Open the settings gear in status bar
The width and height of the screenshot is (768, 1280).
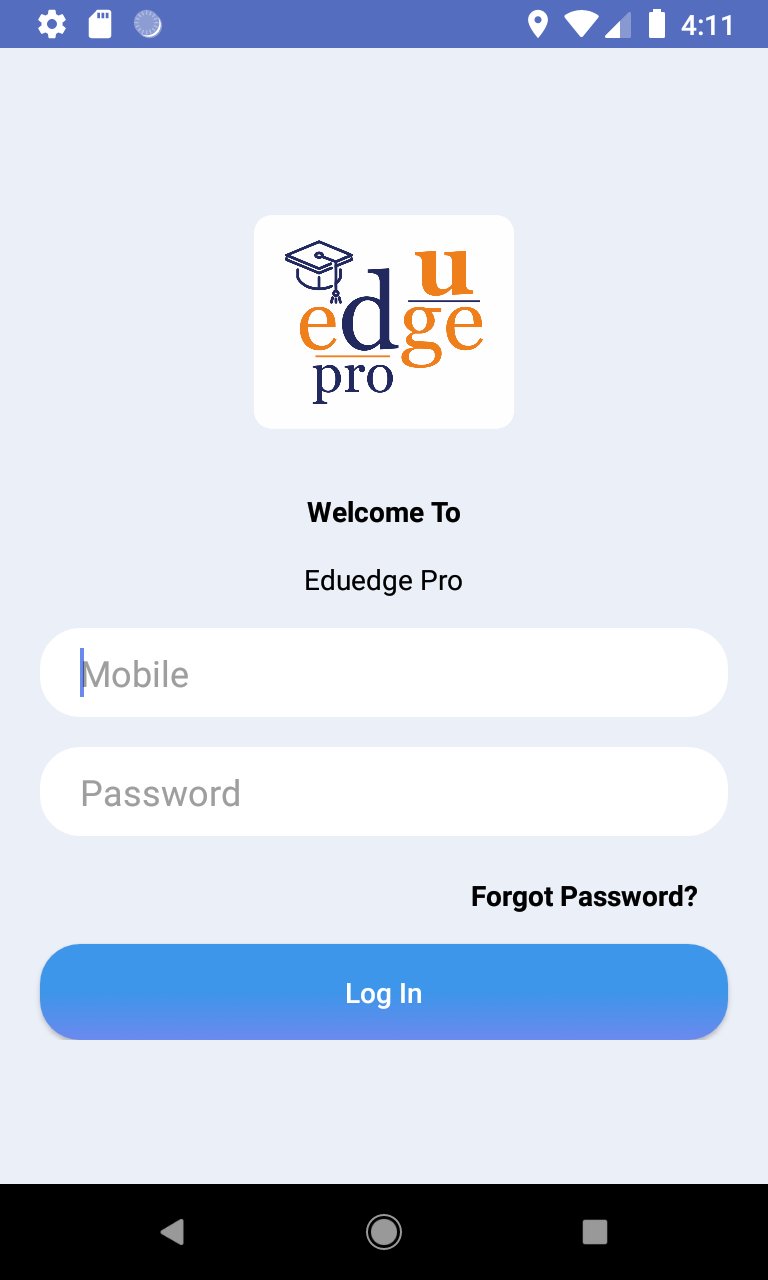50,25
